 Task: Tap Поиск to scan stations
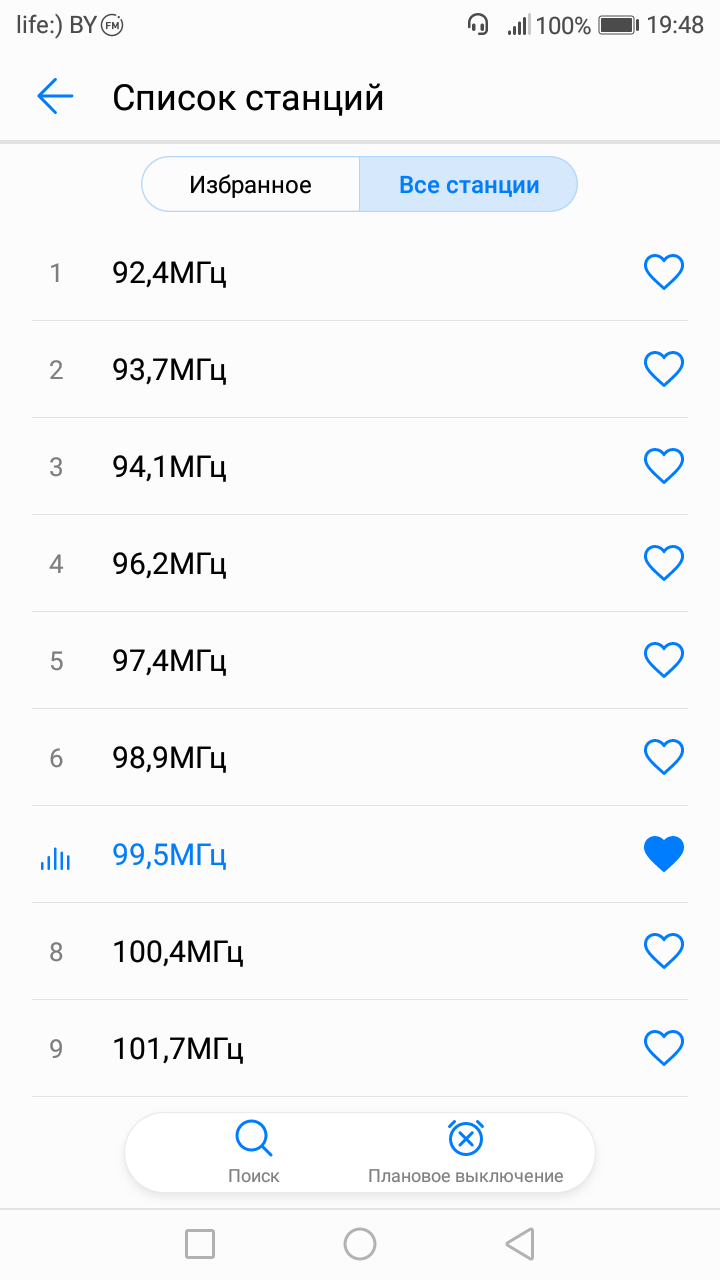click(254, 1152)
